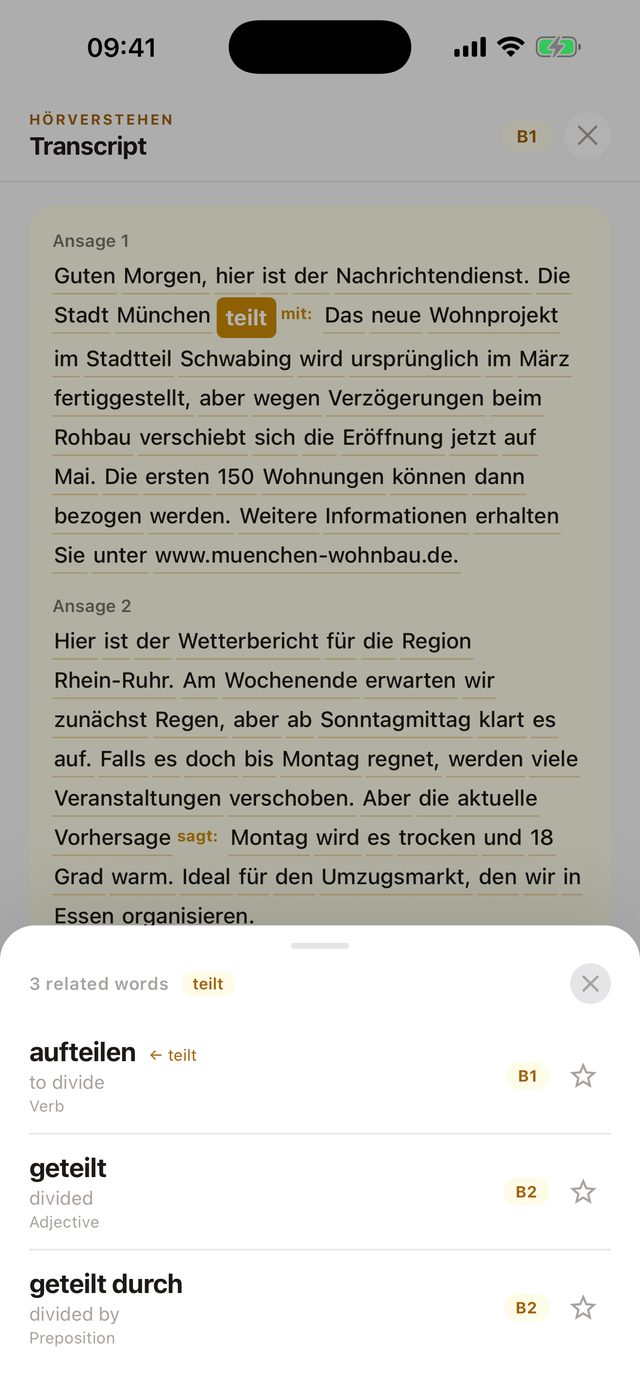Open the aufteilen word entry
This screenshot has height=1391, width=640.
[320, 1076]
